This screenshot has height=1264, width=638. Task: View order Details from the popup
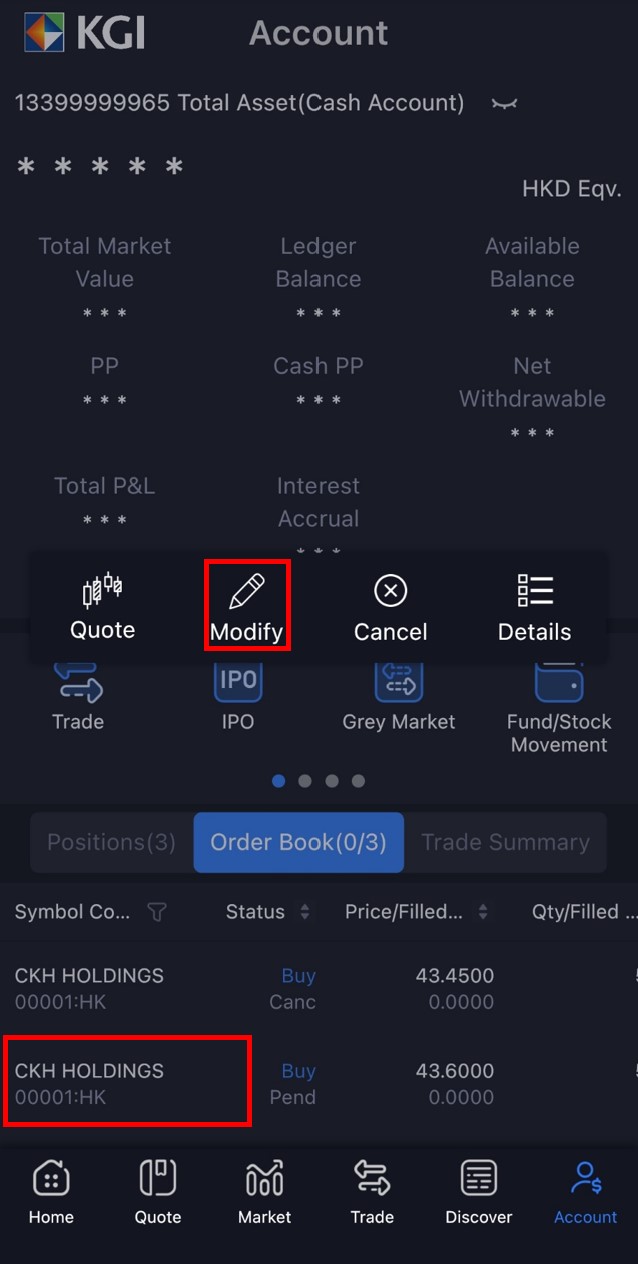[534, 607]
